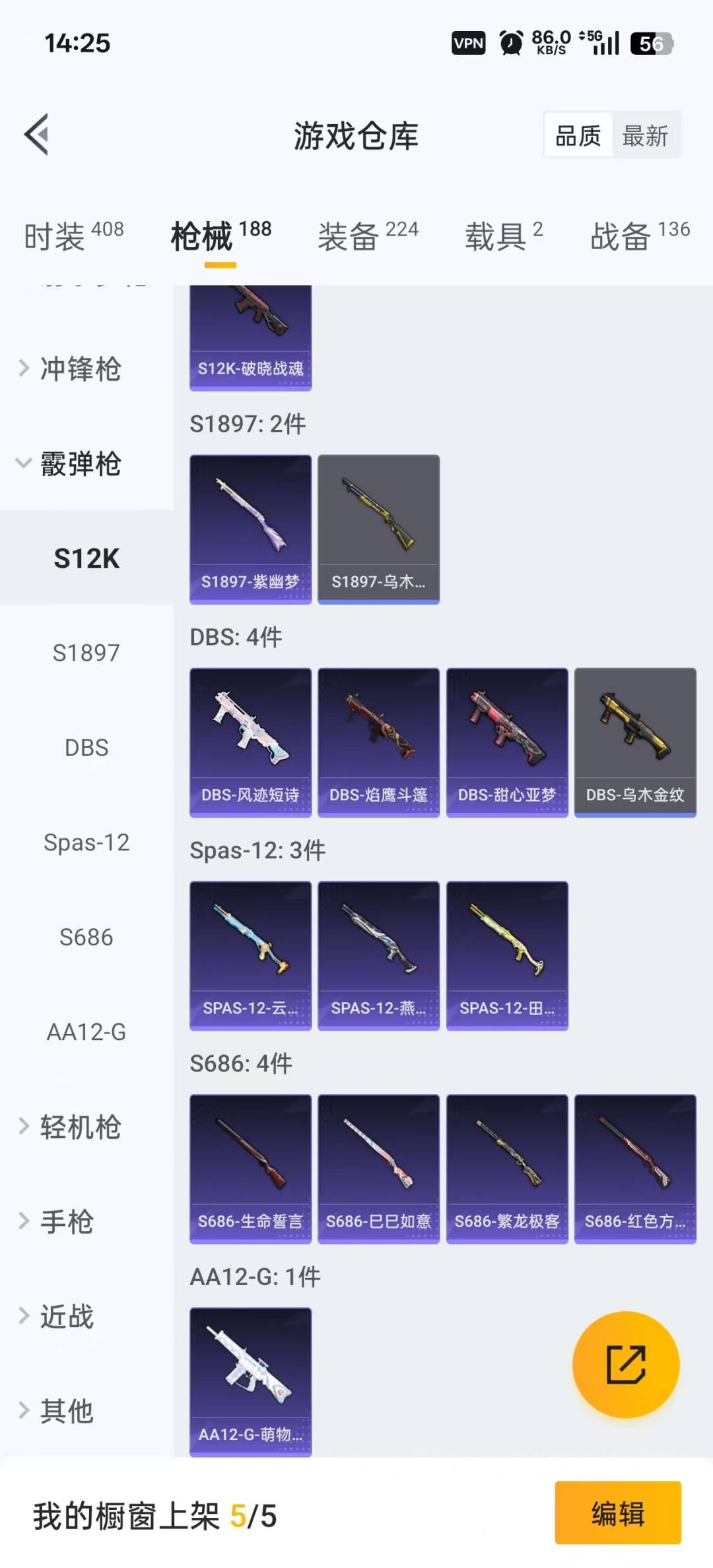The image size is (713, 1568).
Task: Collapse the 霰弹枪 category
Action: pos(79,463)
